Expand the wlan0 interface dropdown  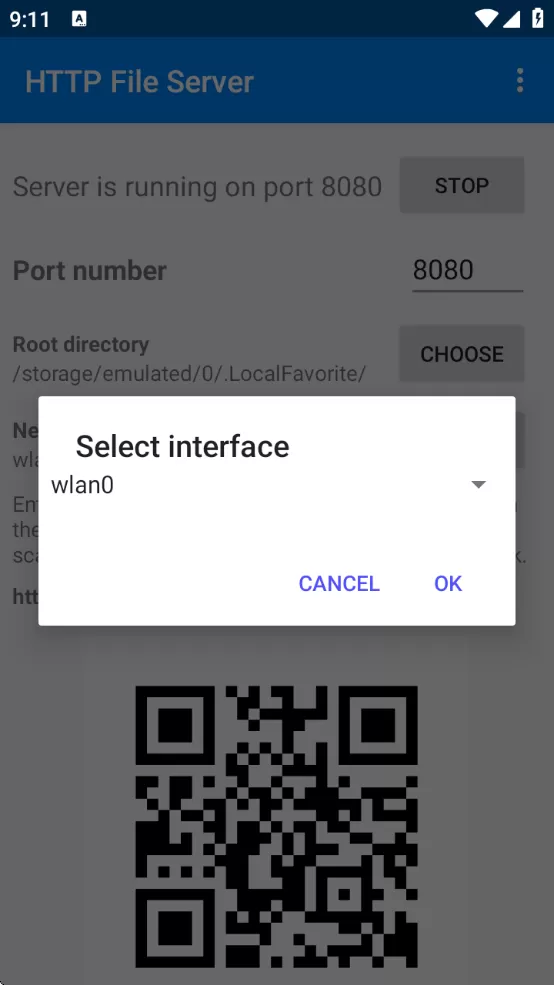[270, 485]
